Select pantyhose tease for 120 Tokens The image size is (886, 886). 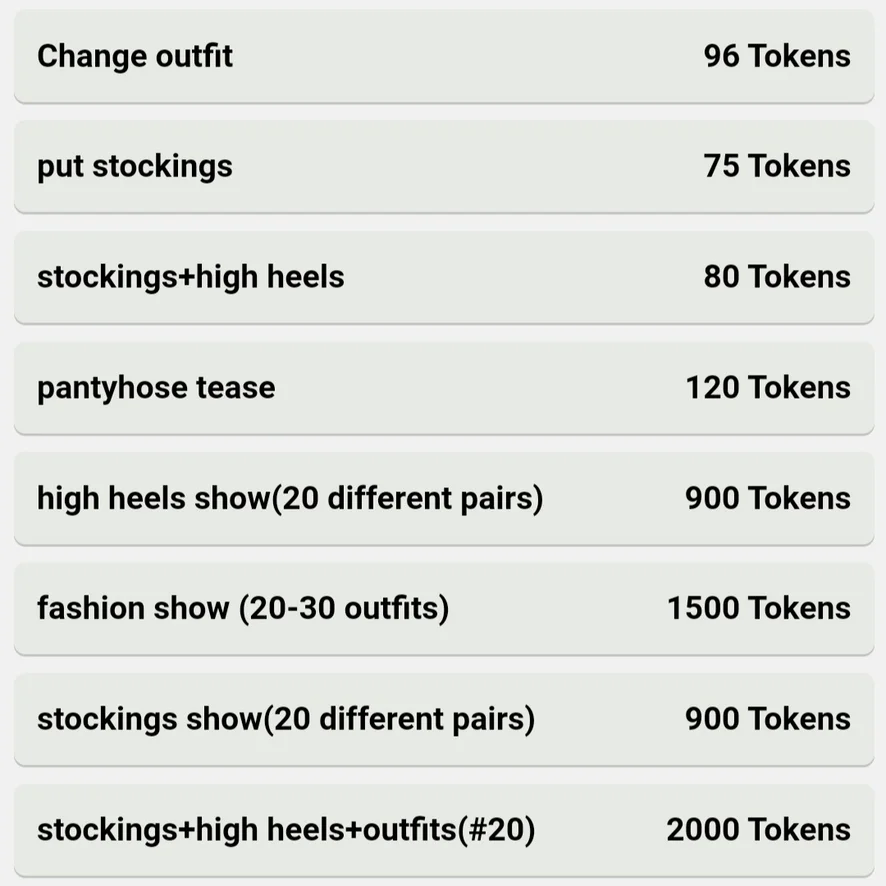pyautogui.click(x=443, y=388)
